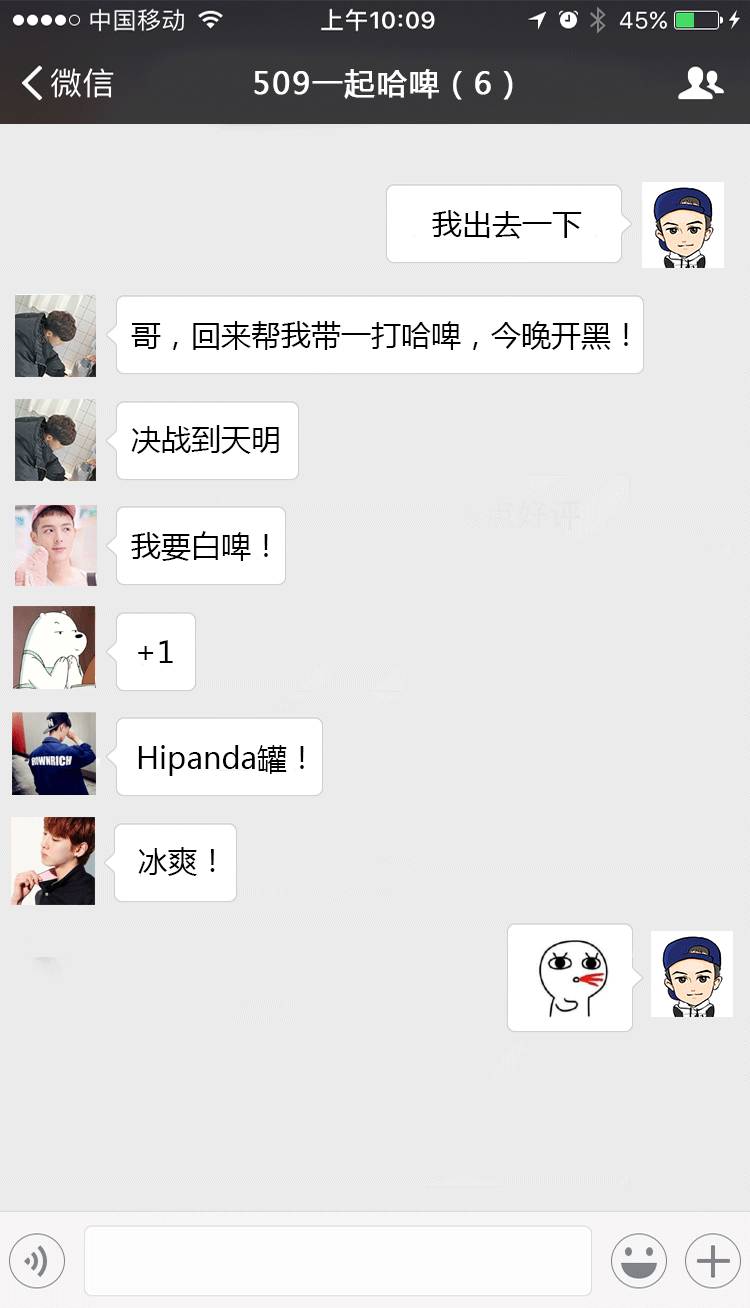Tap own avatar beside 我出去一下
Viewport: 750px width, 1308px height.
click(x=683, y=225)
